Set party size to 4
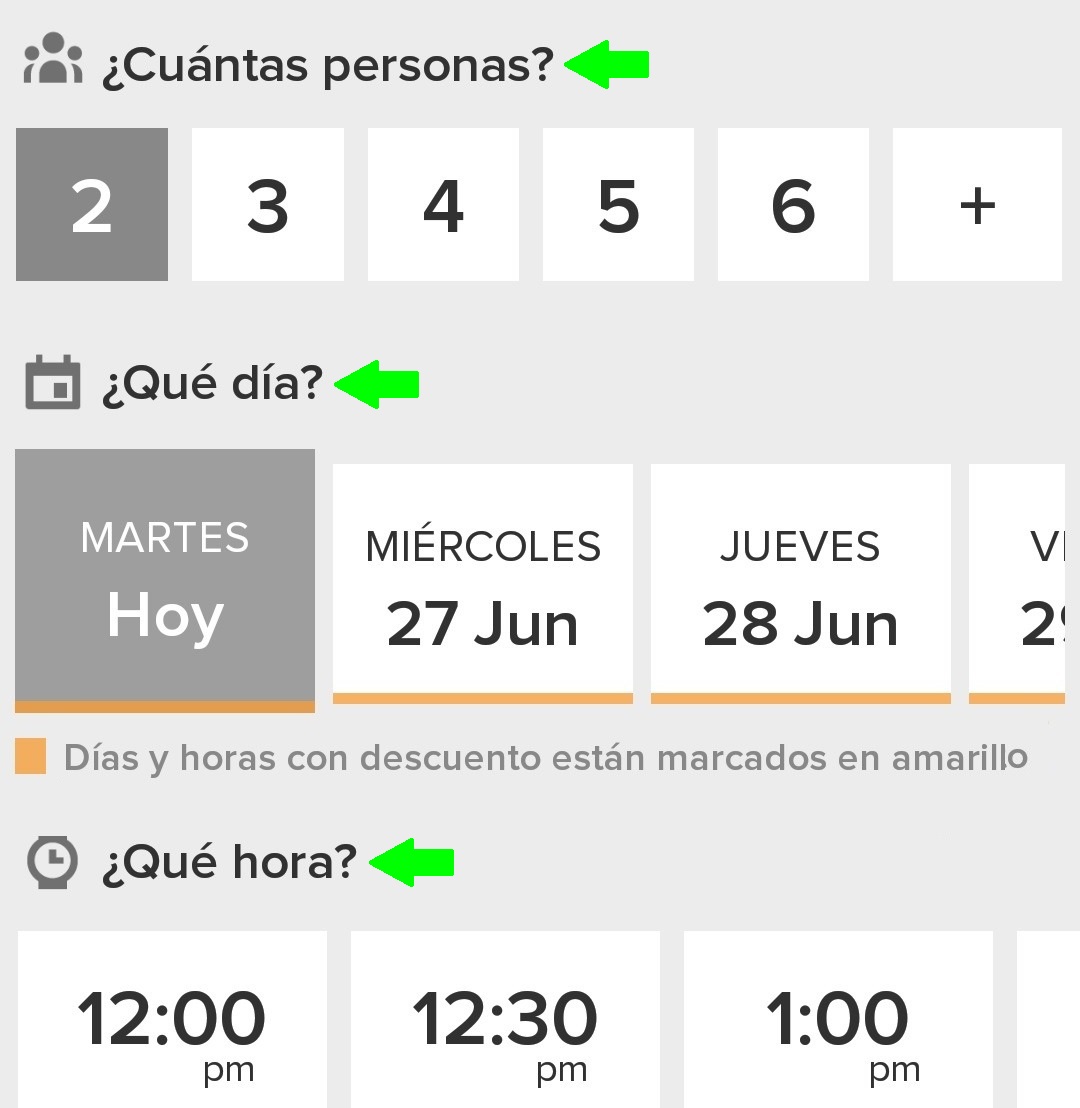The height and width of the screenshot is (1108, 1080). click(x=443, y=205)
